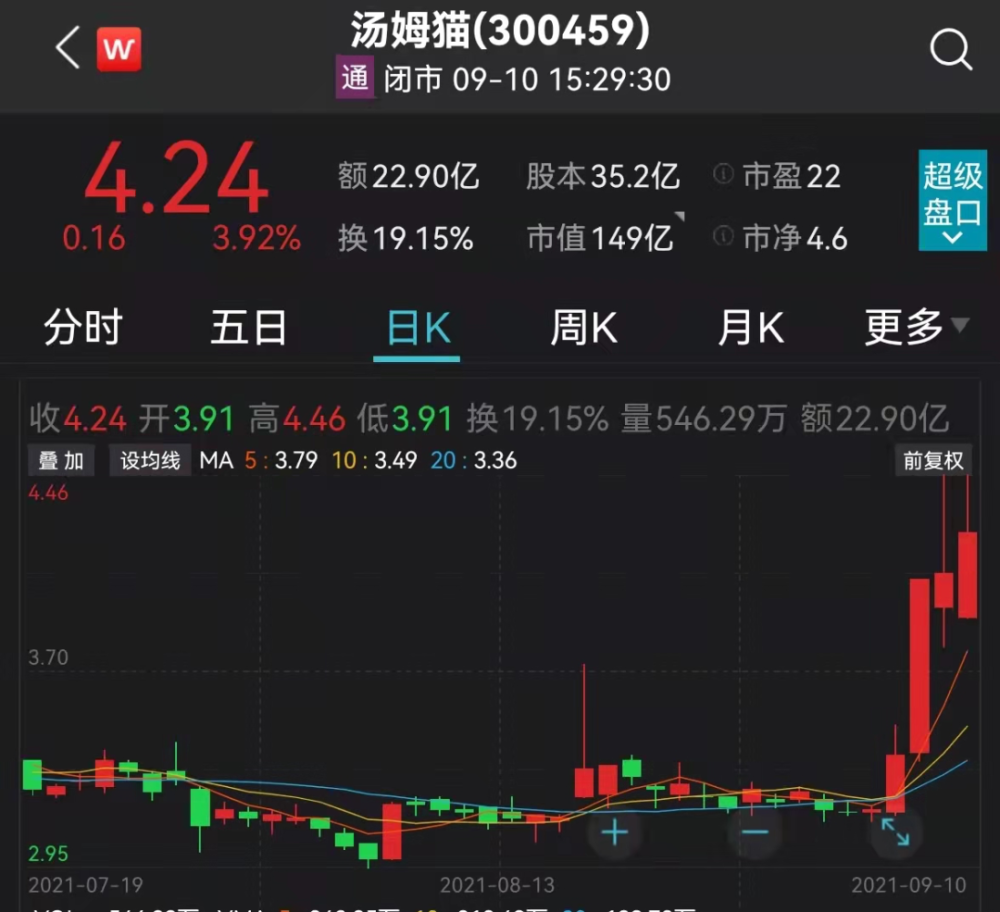Switch to the 五日 tab
The height and width of the screenshot is (912, 1000).
[248, 327]
